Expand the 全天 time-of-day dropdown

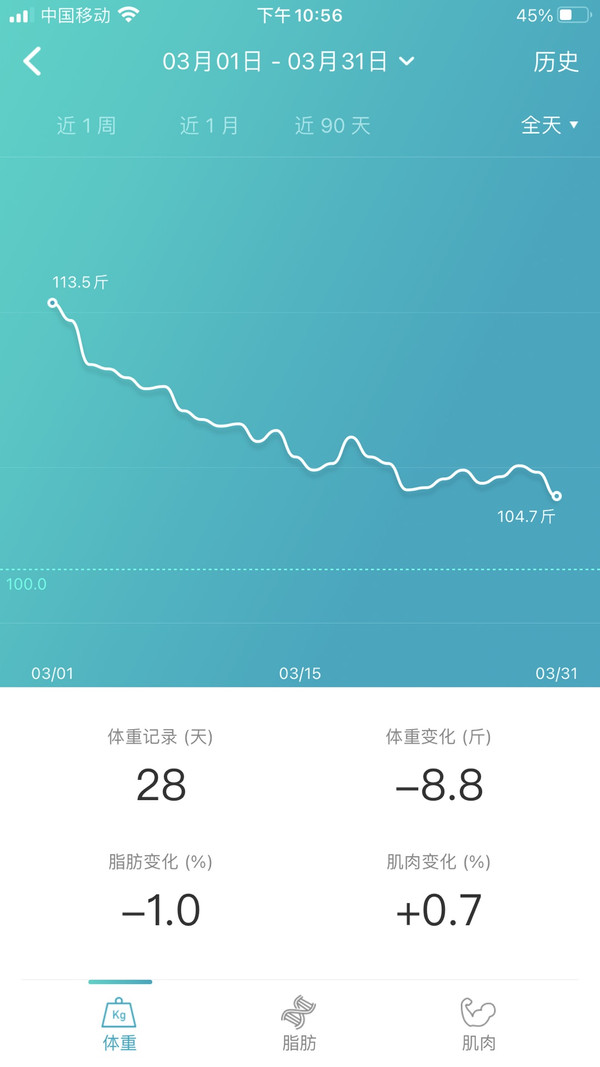click(x=549, y=126)
